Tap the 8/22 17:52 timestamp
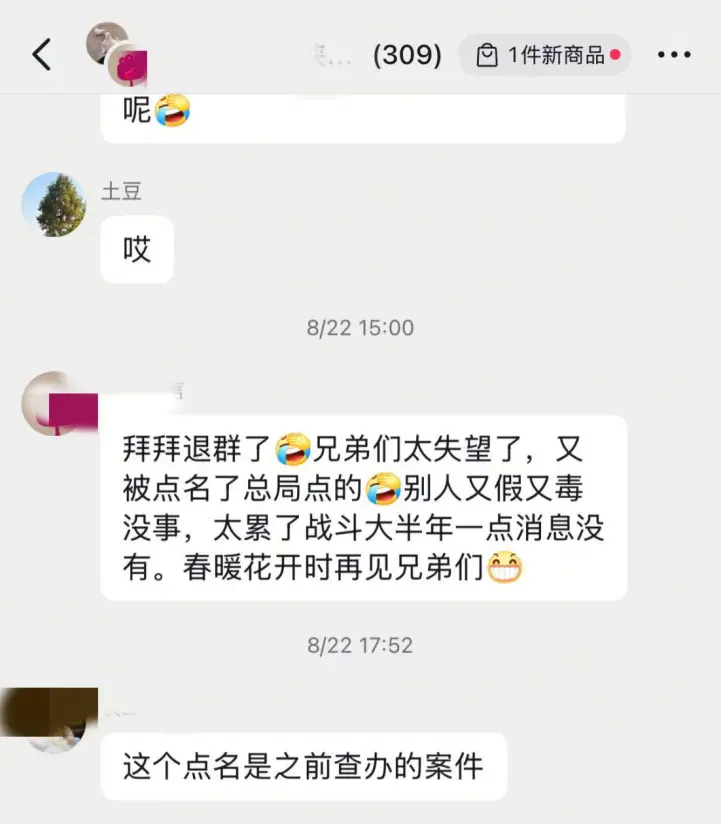The height and width of the screenshot is (825, 722). coord(359,645)
